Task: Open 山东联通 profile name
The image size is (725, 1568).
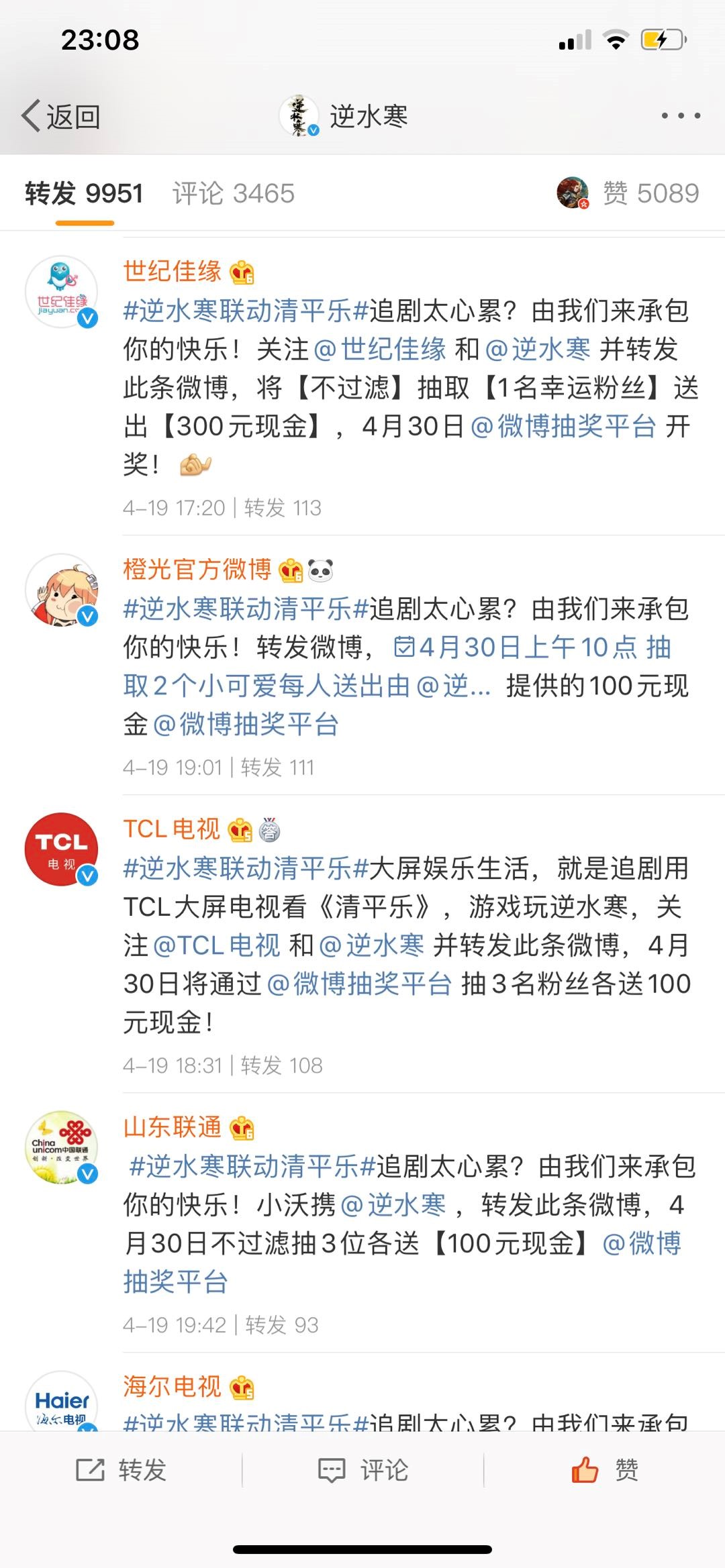Action: tap(172, 1127)
